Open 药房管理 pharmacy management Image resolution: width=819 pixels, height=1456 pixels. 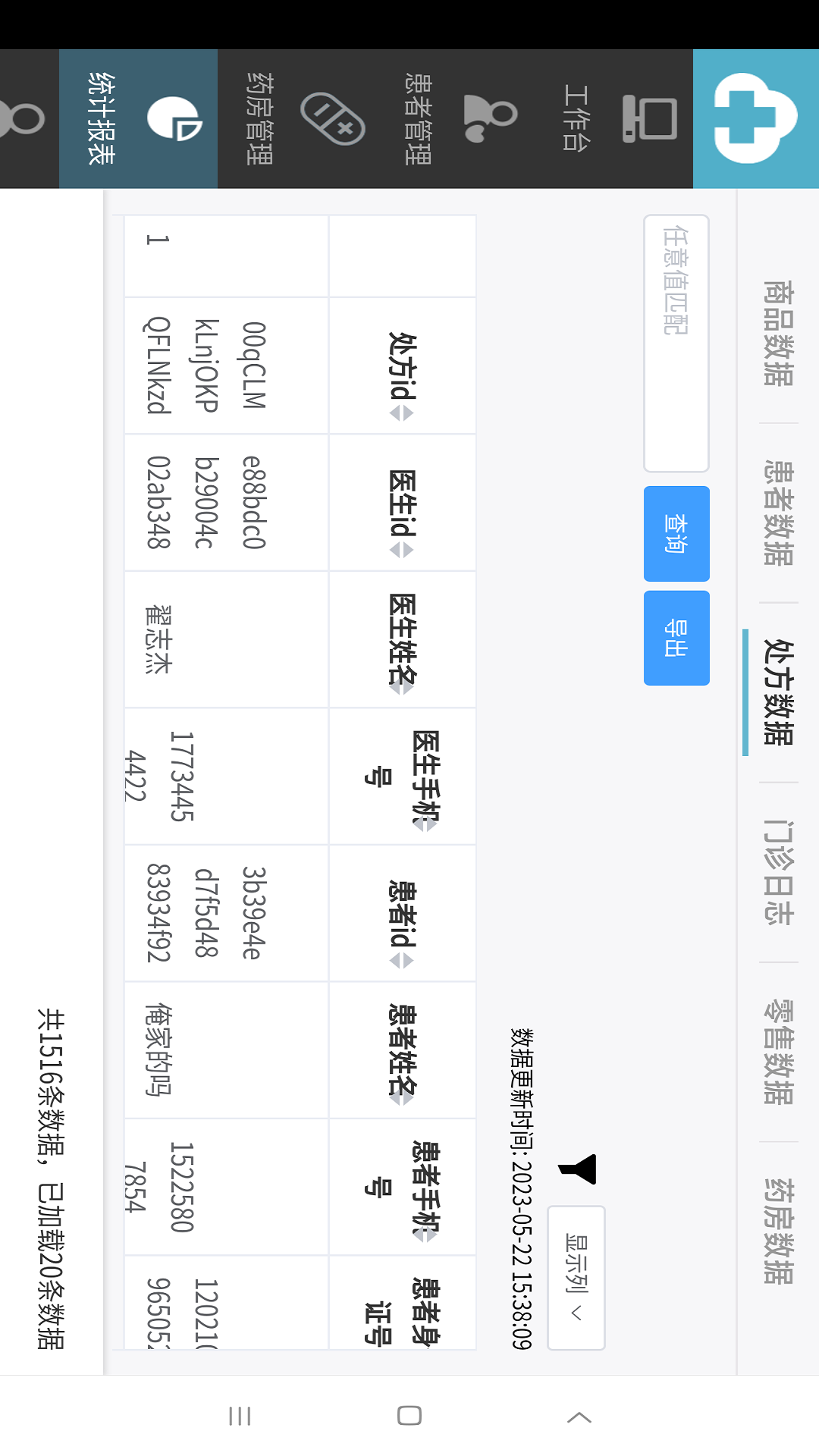tap(297, 118)
